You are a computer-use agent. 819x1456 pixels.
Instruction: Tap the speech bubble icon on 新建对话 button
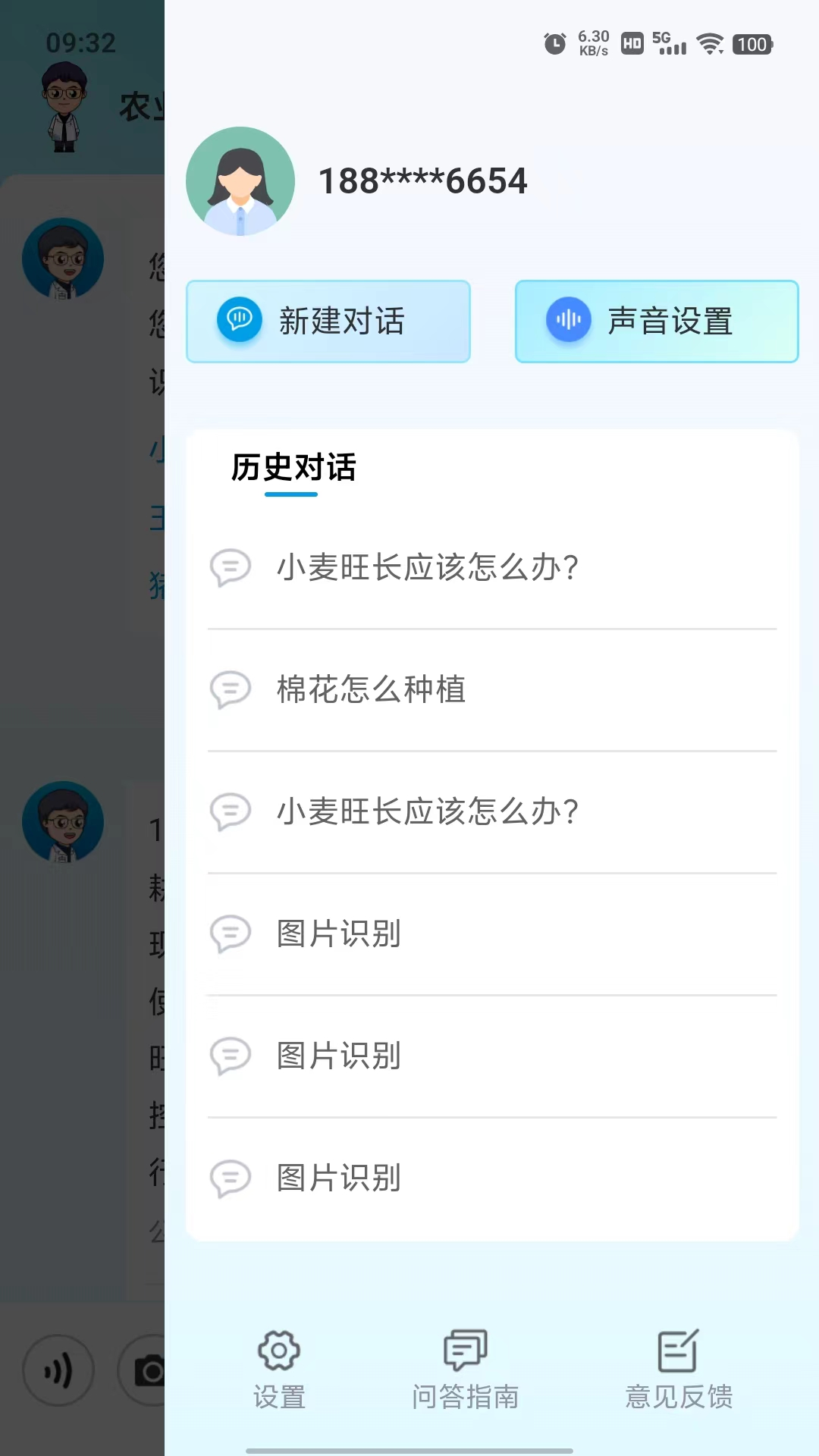[x=238, y=321]
